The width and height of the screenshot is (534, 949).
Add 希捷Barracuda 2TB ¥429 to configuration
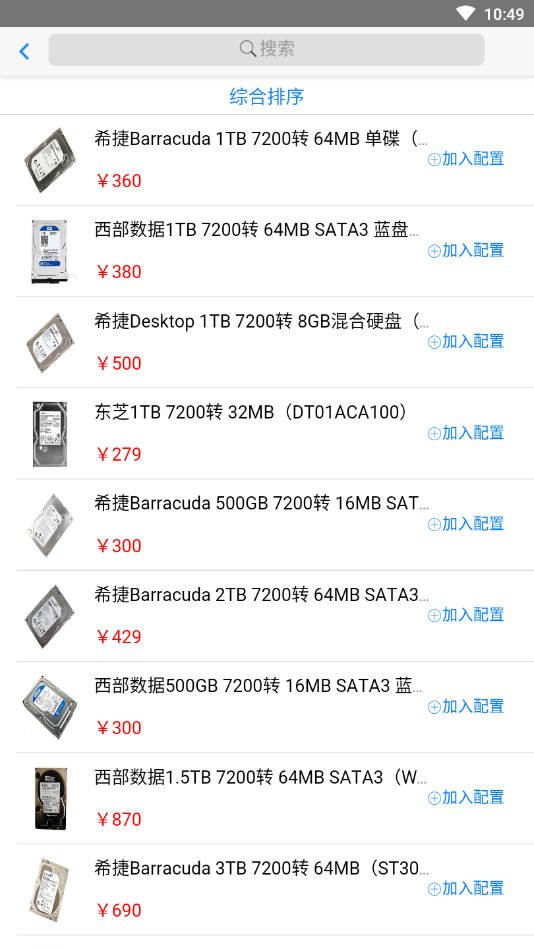pyautogui.click(x=466, y=615)
